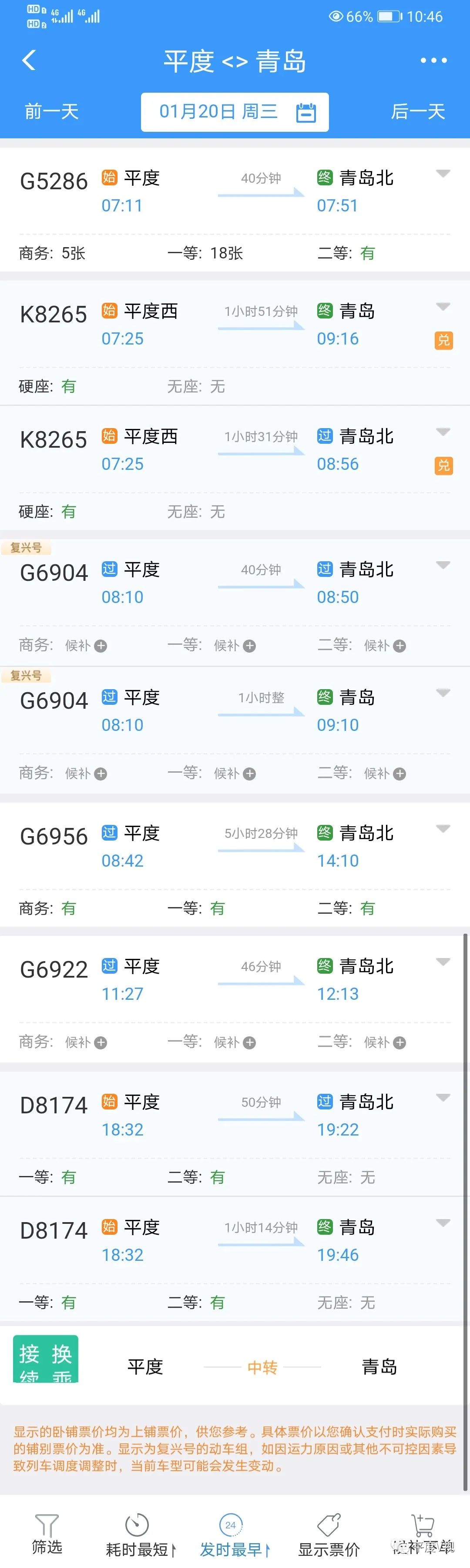Select K8265 arriving 青岛北 at 08:56
The width and height of the screenshot is (470, 1568).
click(x=235, y=450)
